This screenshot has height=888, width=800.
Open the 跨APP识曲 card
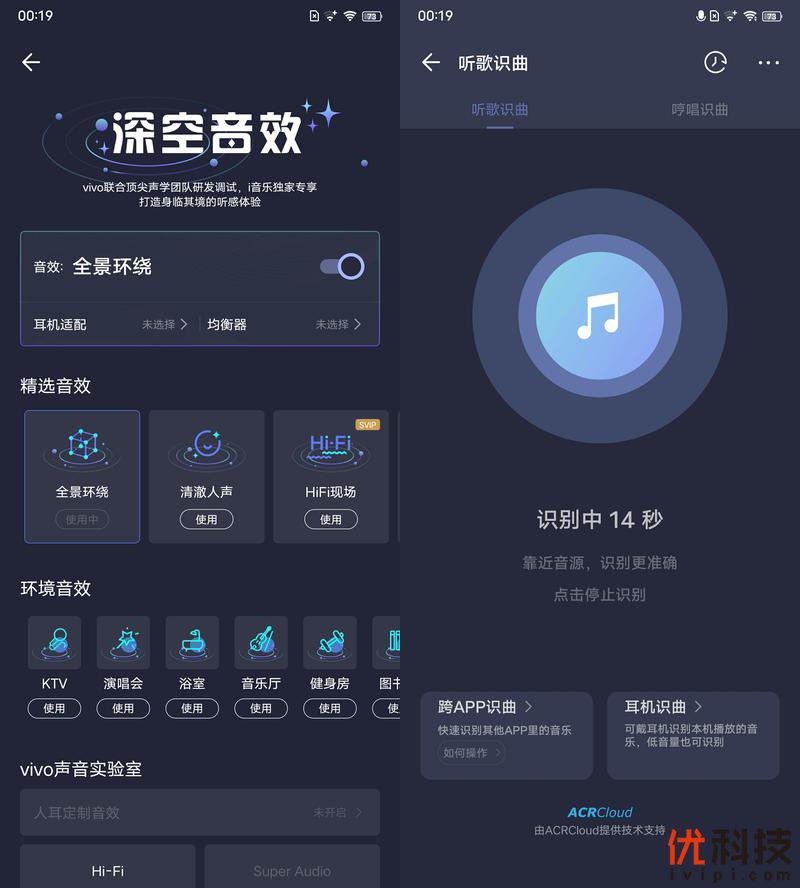(507, 733)
